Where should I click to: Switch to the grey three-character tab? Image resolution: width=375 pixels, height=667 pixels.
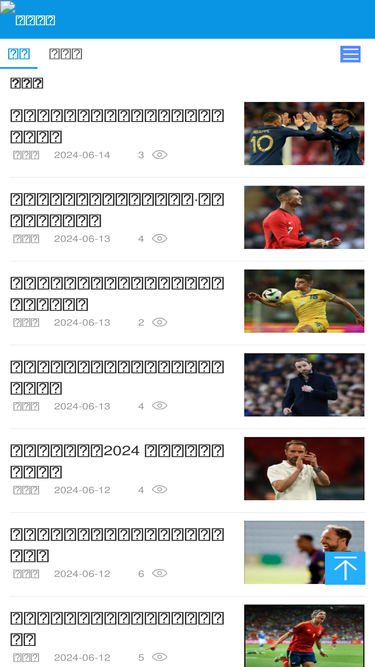[x=65, y=54]
